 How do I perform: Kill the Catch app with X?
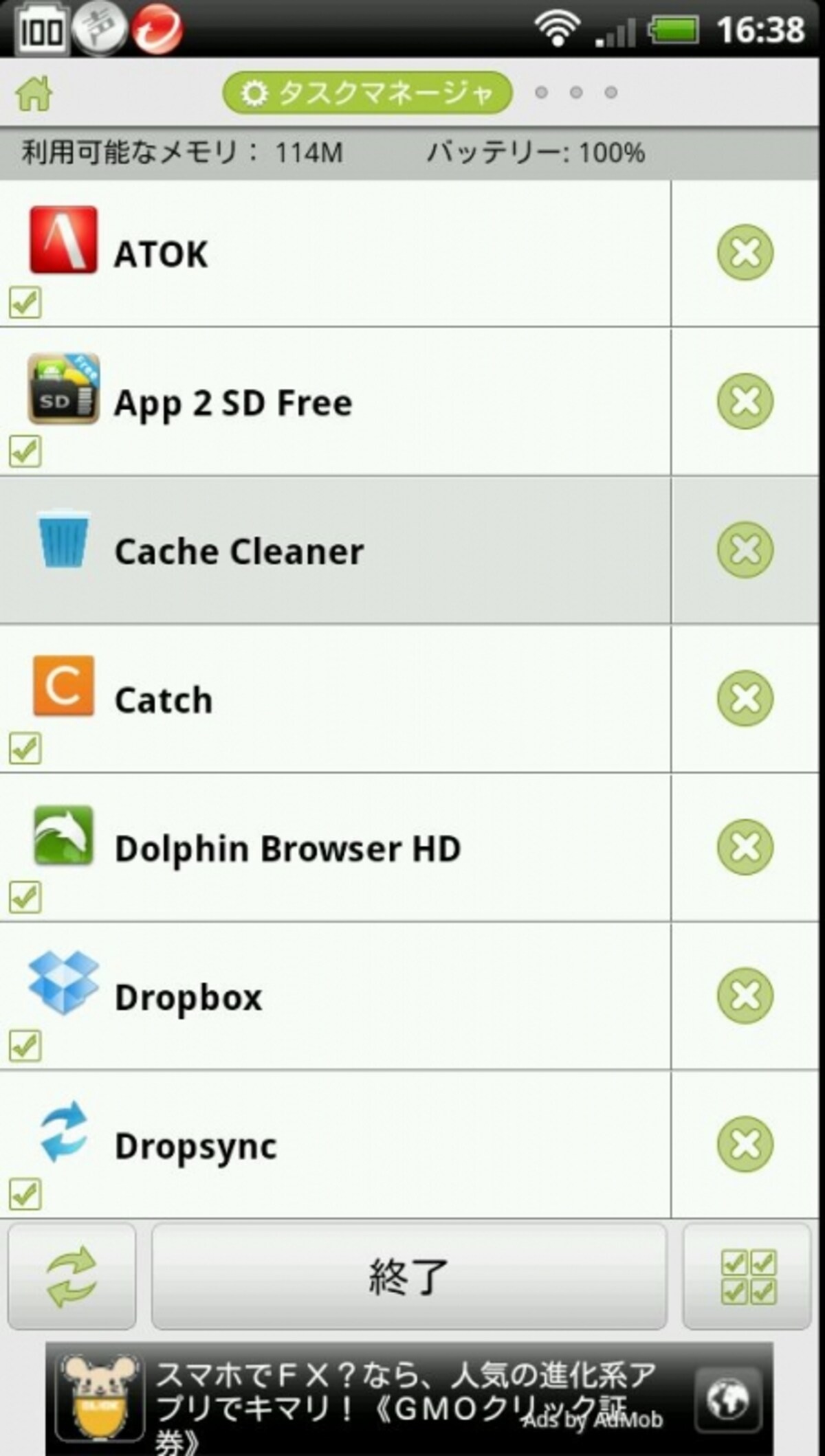tap(745, 698)
